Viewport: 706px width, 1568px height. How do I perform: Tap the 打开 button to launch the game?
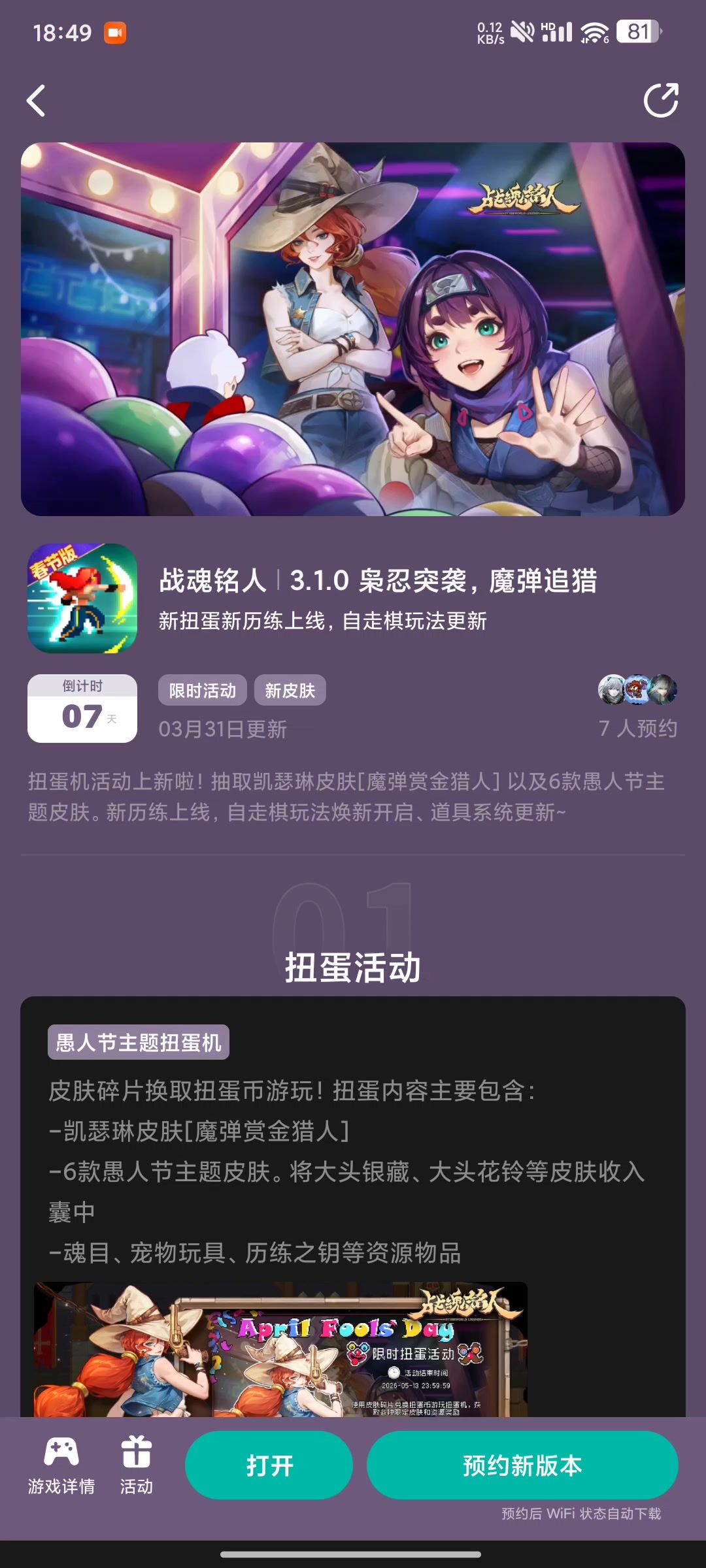(x=269, y=1465)
